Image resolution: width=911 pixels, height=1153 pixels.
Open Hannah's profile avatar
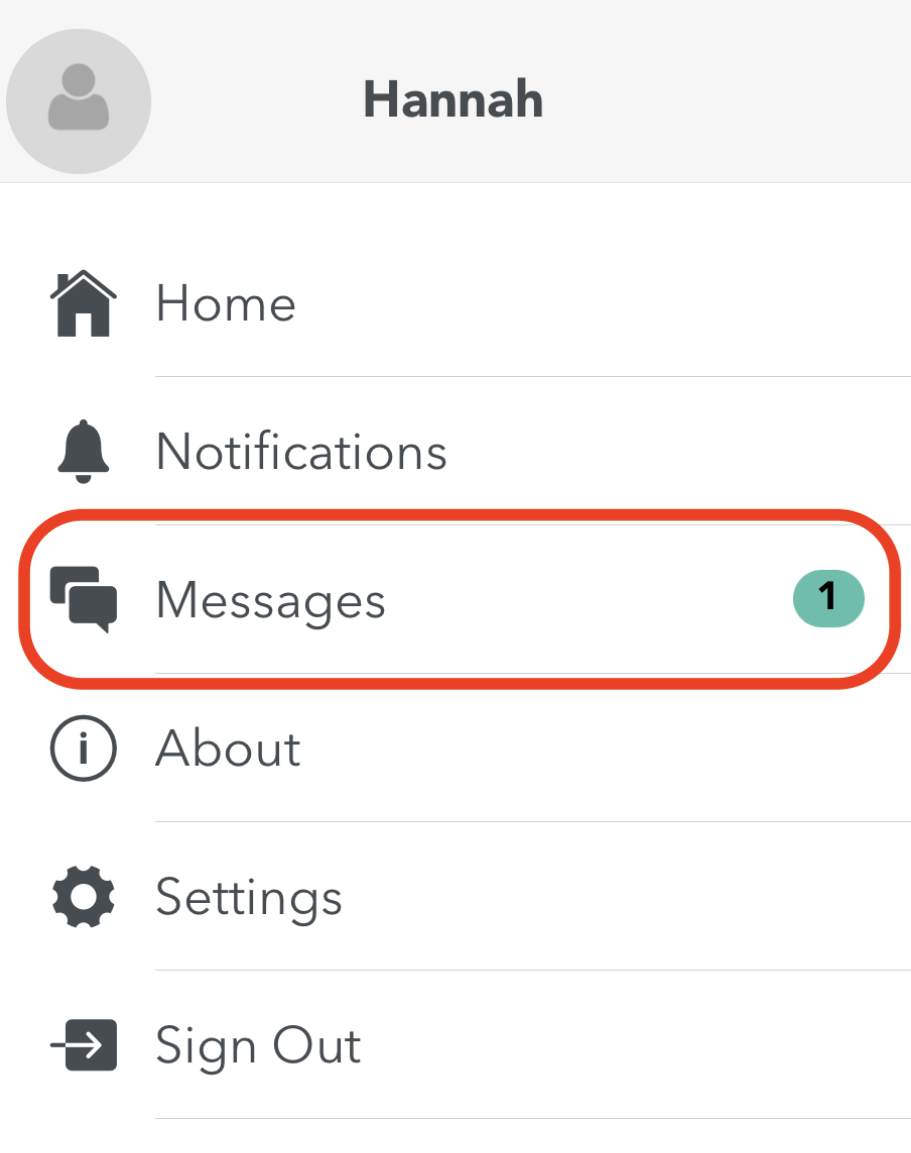coord(78,101)
